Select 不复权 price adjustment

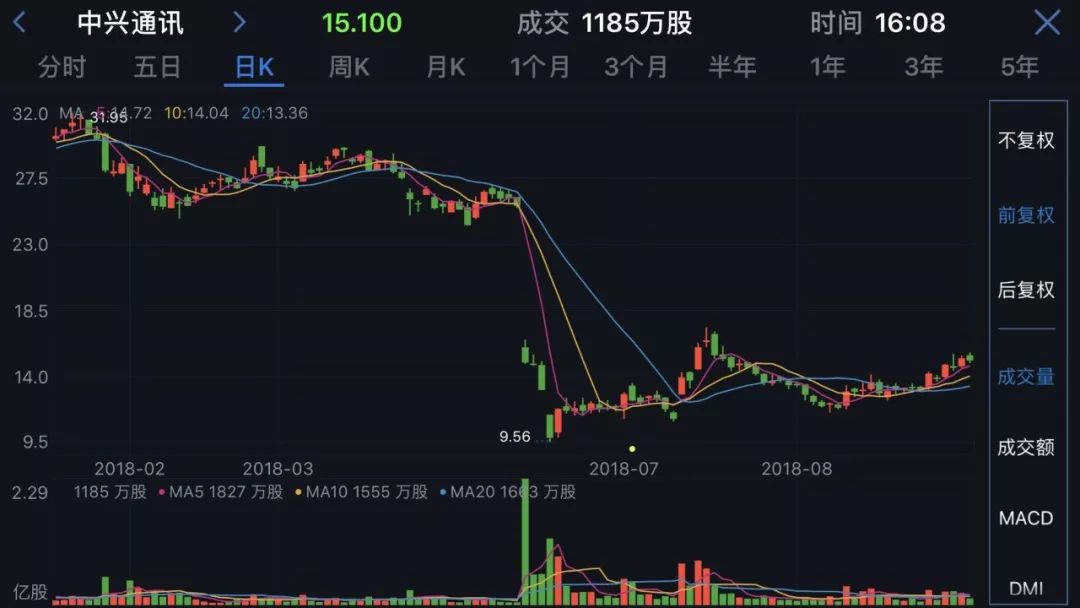tap(1026, 140)
